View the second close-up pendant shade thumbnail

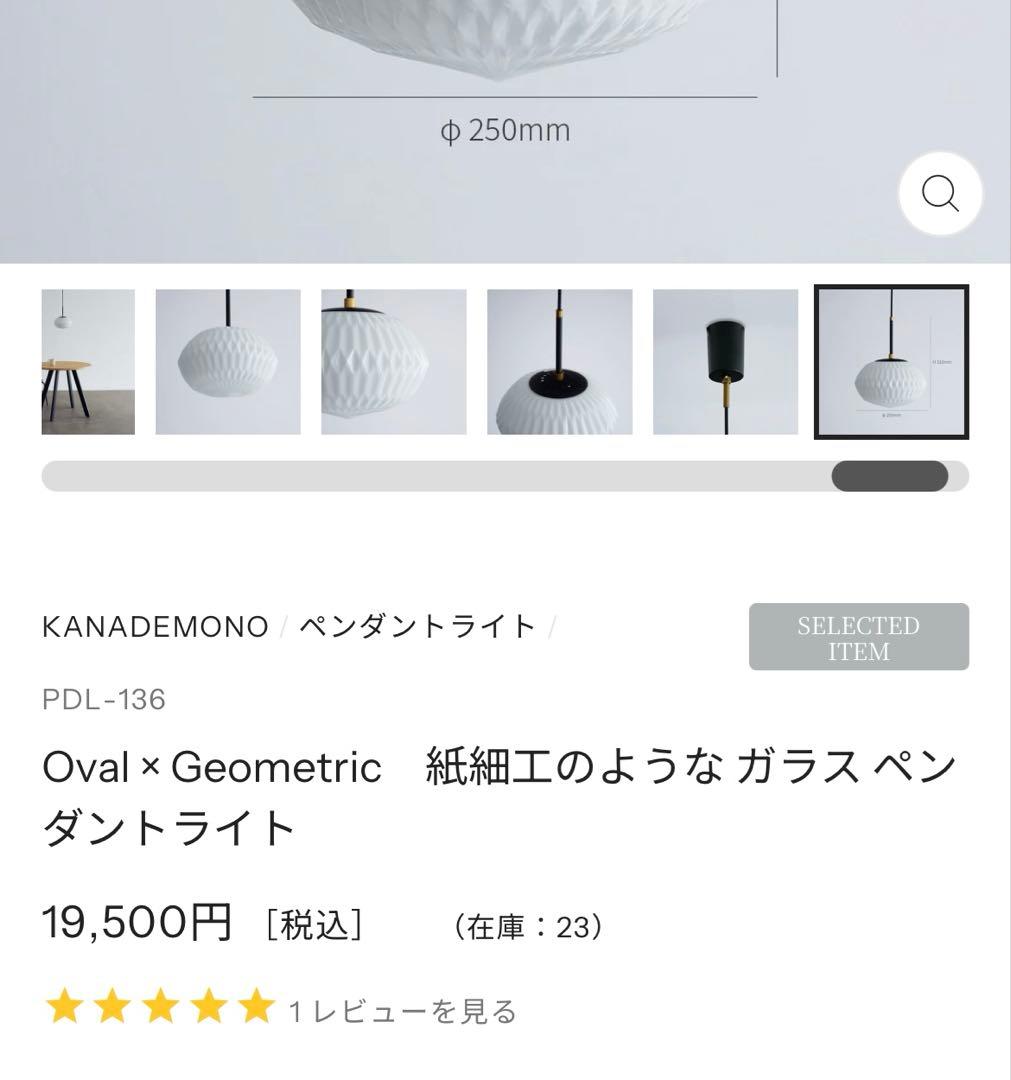(227, 362)
